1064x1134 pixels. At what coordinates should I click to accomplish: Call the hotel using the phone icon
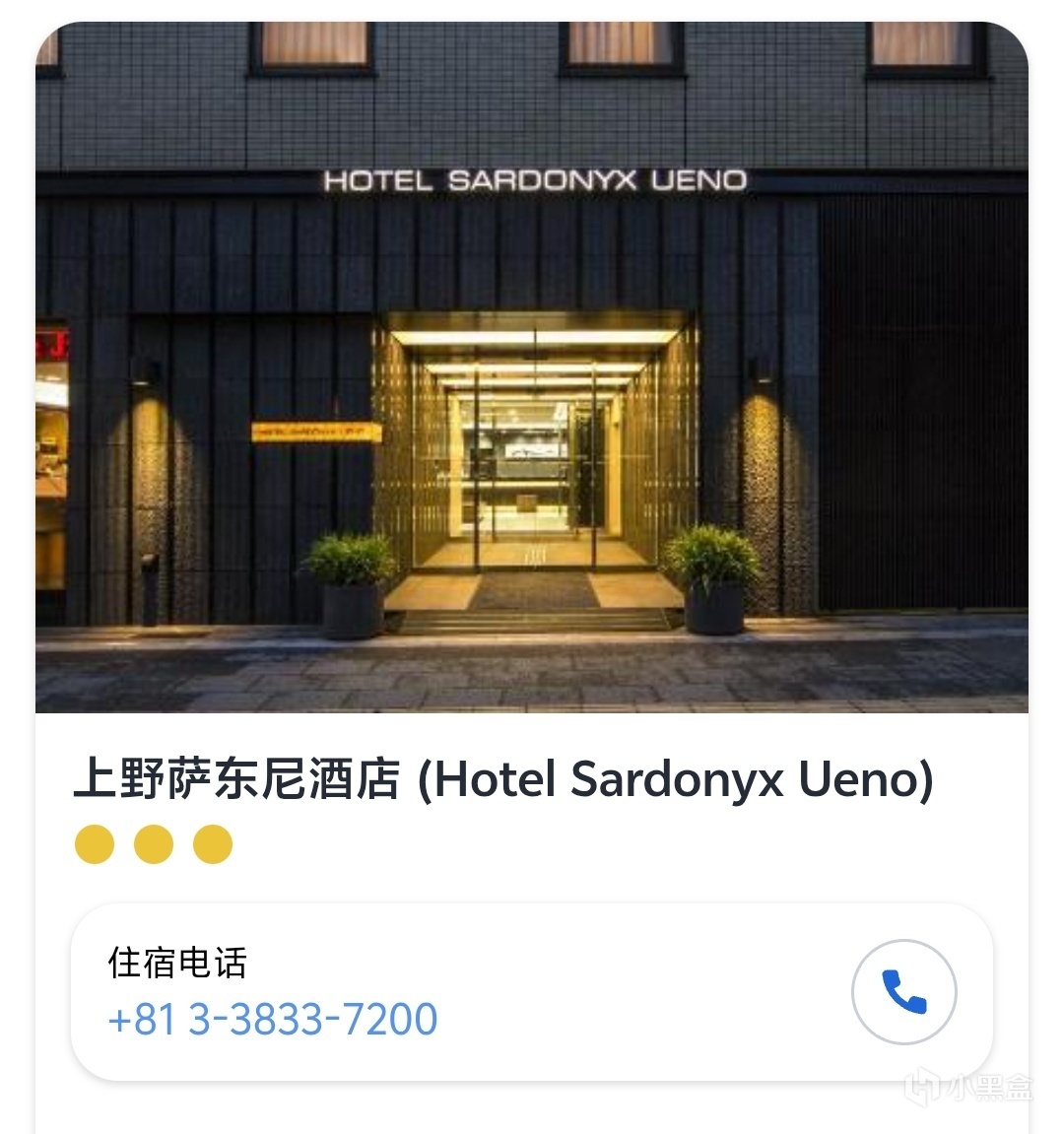pyautogui.click(x=903, y=992)
